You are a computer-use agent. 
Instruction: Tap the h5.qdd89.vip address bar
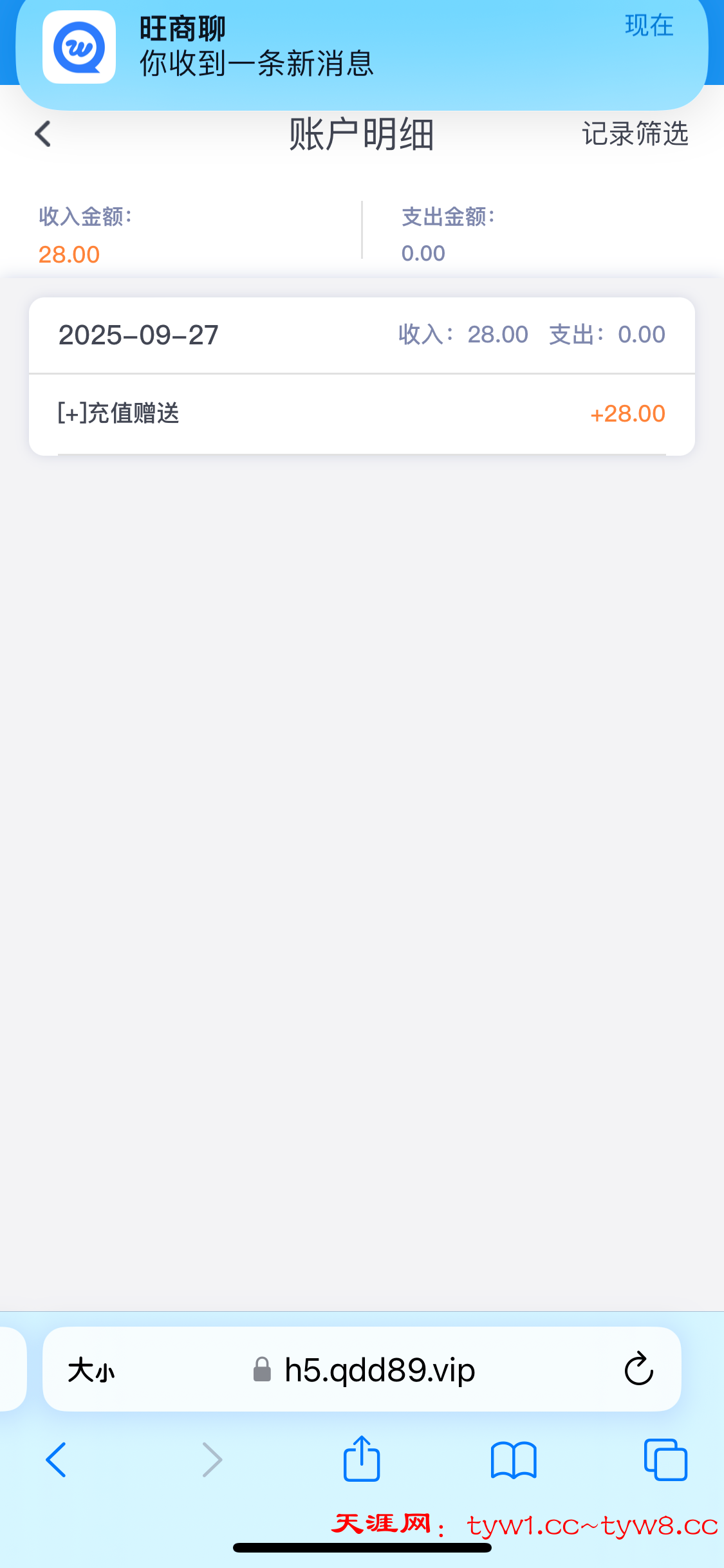(x=380, y=1370)
